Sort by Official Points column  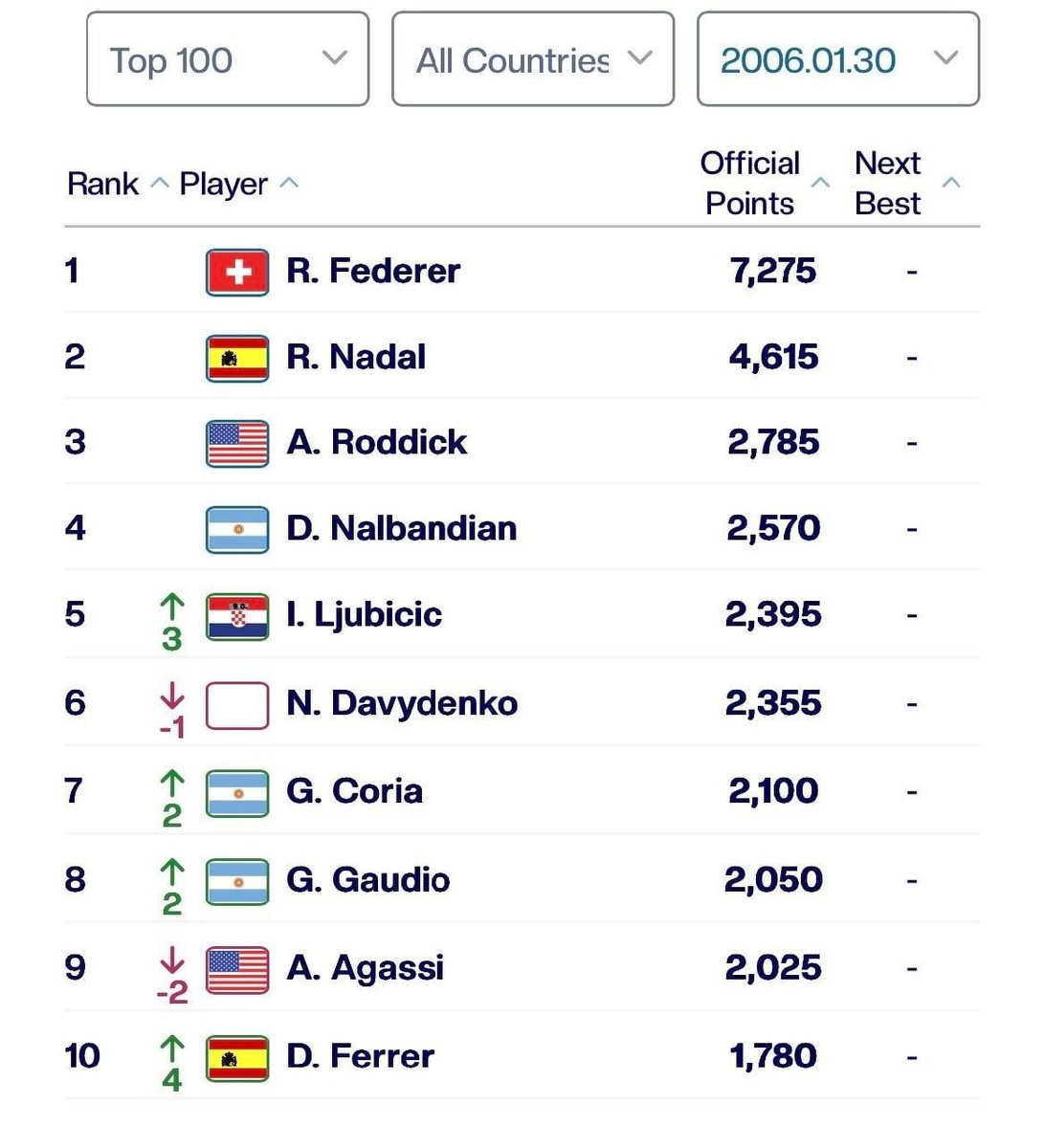(x=763, y=184)
